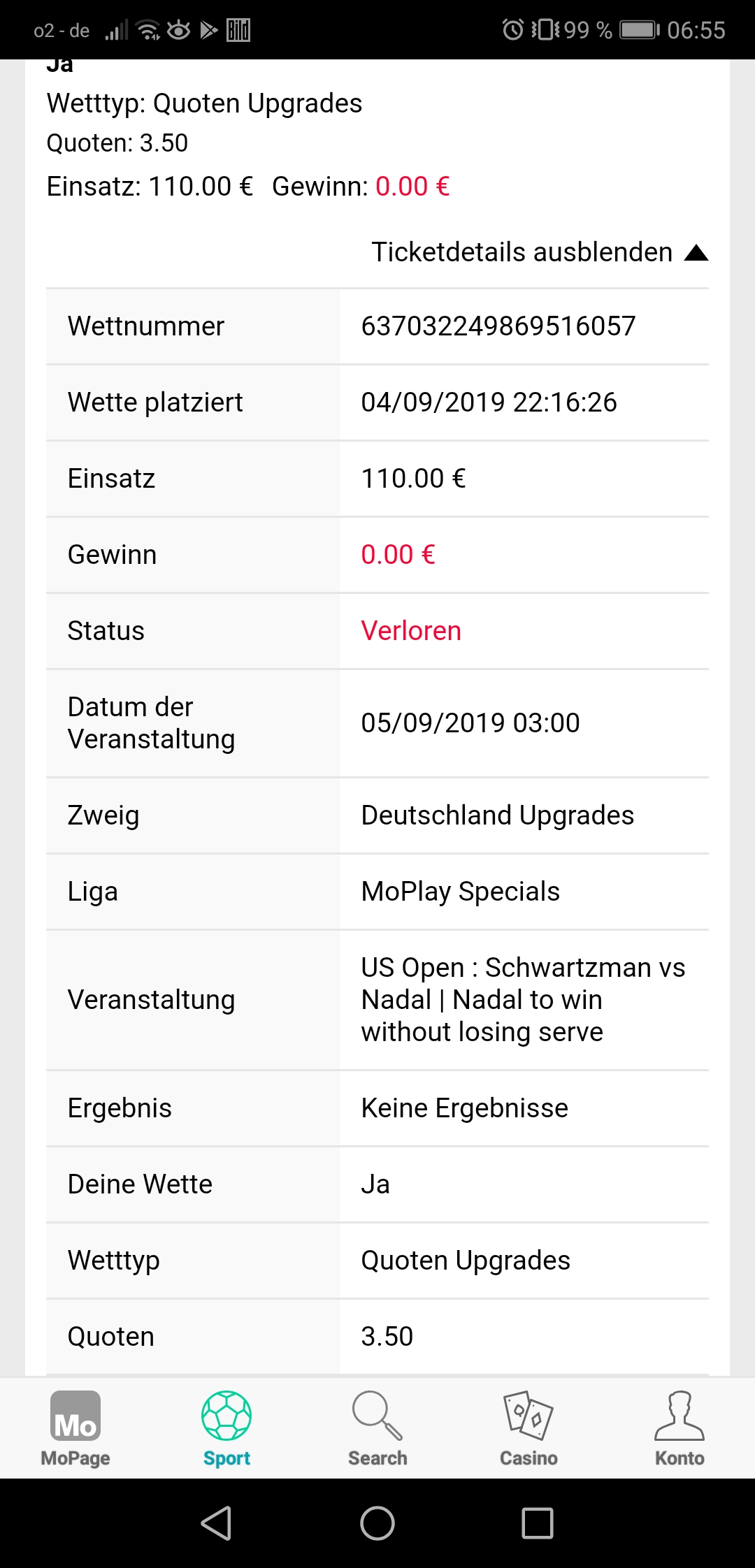Tap the system back button
This screenshot has width=755, height=1568.
pyautogui.click(x=217, y=1523)
